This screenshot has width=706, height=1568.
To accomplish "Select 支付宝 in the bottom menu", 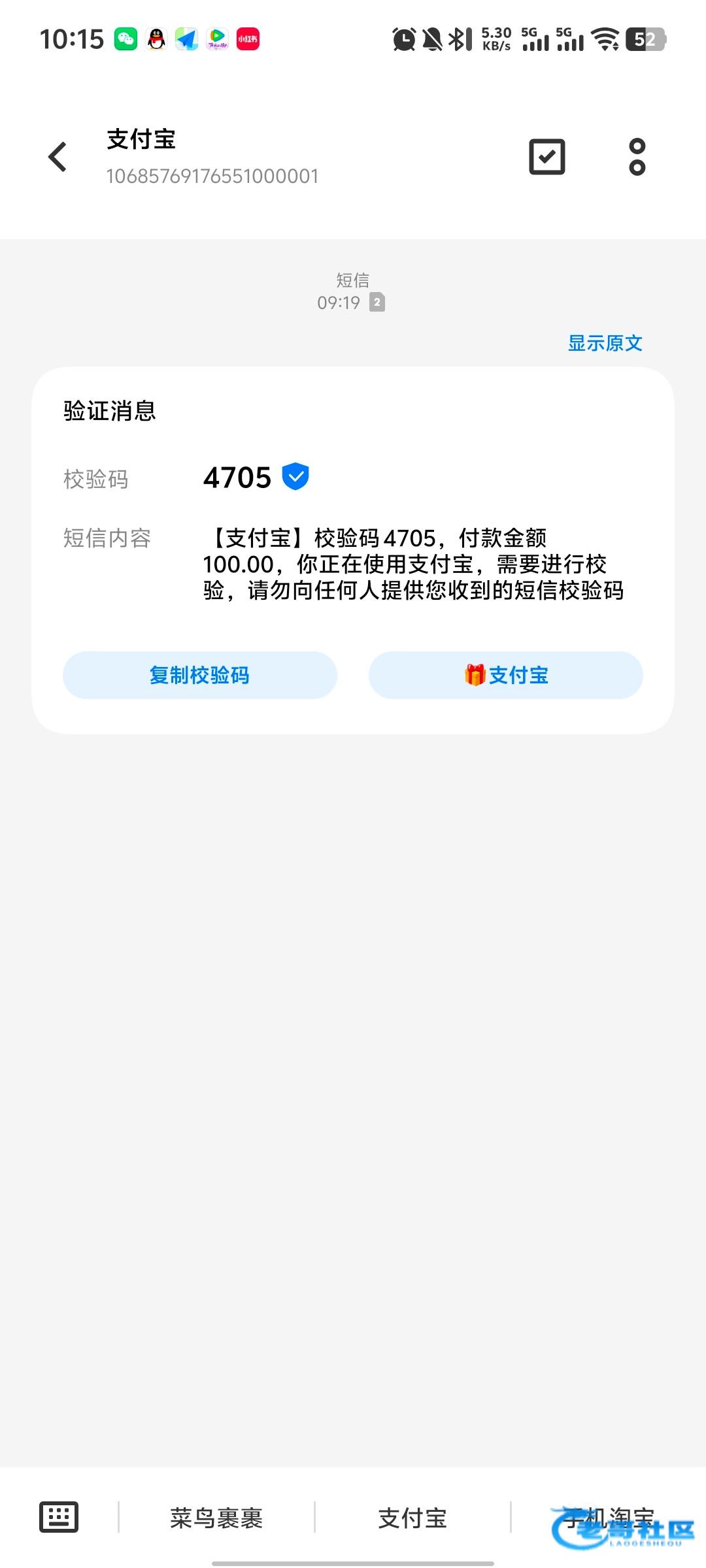I will point(412,1518).
